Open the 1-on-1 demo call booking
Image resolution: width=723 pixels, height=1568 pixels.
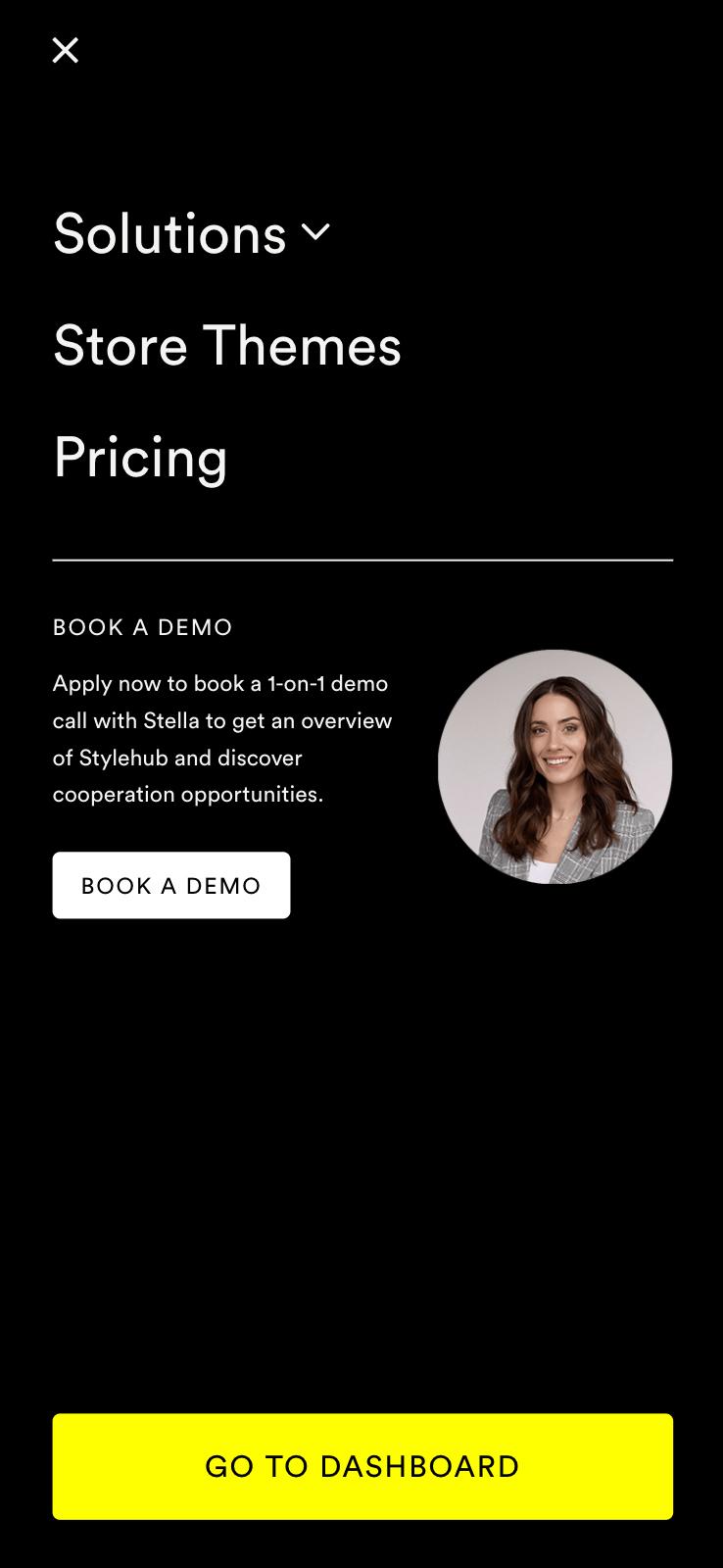[x=170, y=885]
